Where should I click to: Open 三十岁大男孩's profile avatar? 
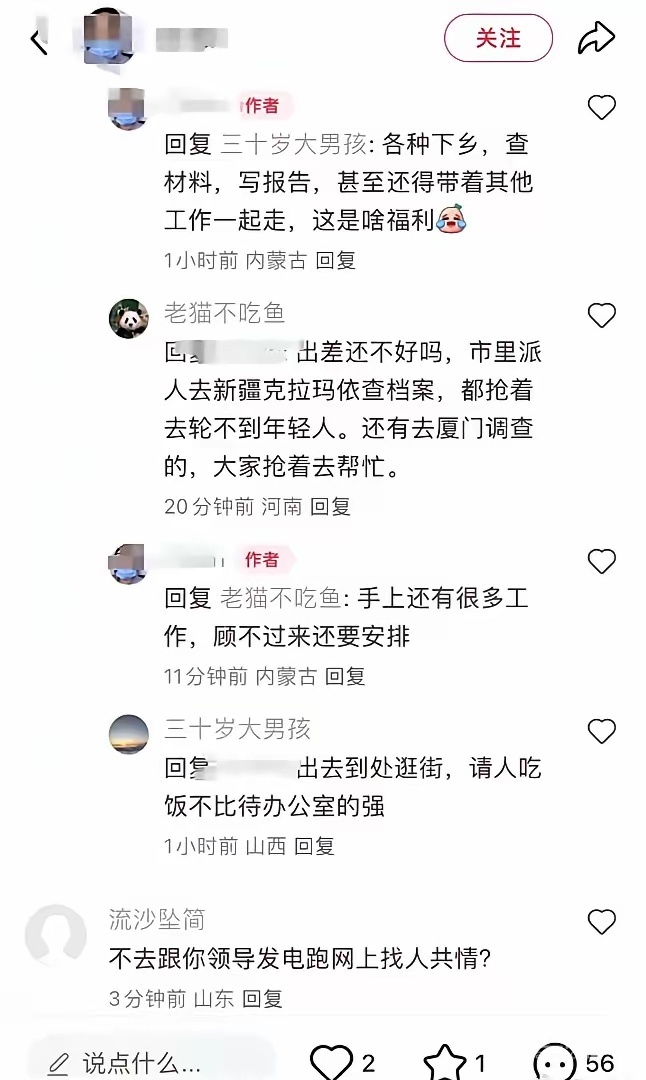point(129,734)
